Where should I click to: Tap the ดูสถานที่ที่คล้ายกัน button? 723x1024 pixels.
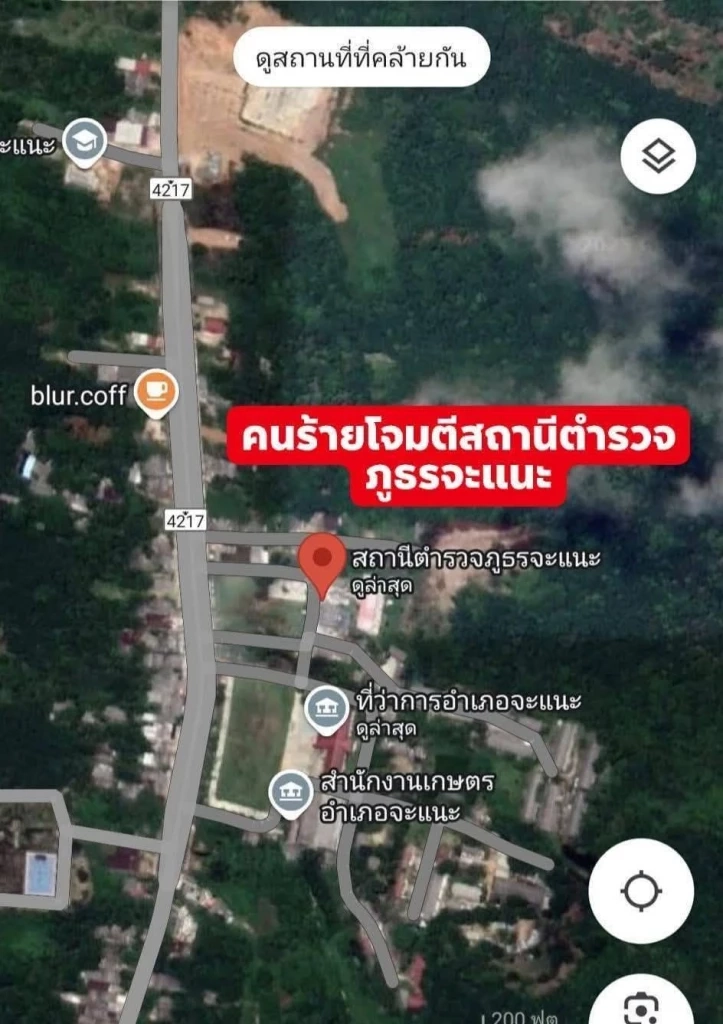[x=364, y=57]
